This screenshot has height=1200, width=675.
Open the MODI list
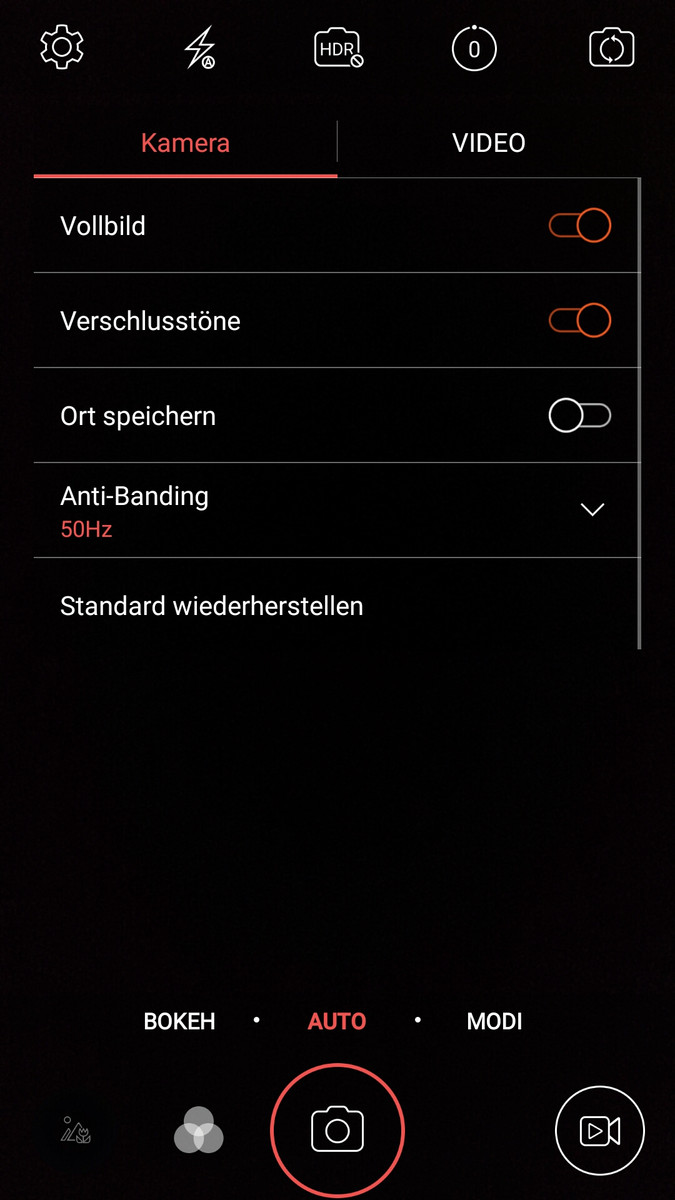pyautogui.click(x=495, y=1021)
